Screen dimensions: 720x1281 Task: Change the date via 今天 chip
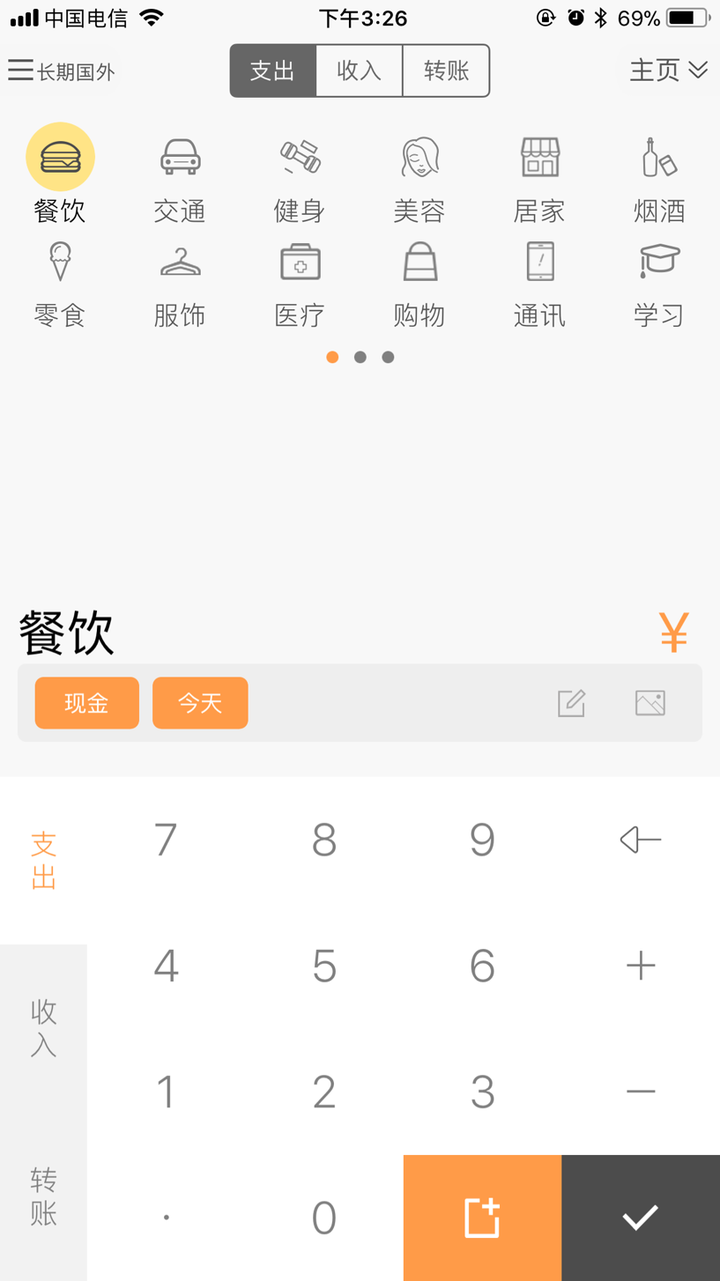(200, 703)
